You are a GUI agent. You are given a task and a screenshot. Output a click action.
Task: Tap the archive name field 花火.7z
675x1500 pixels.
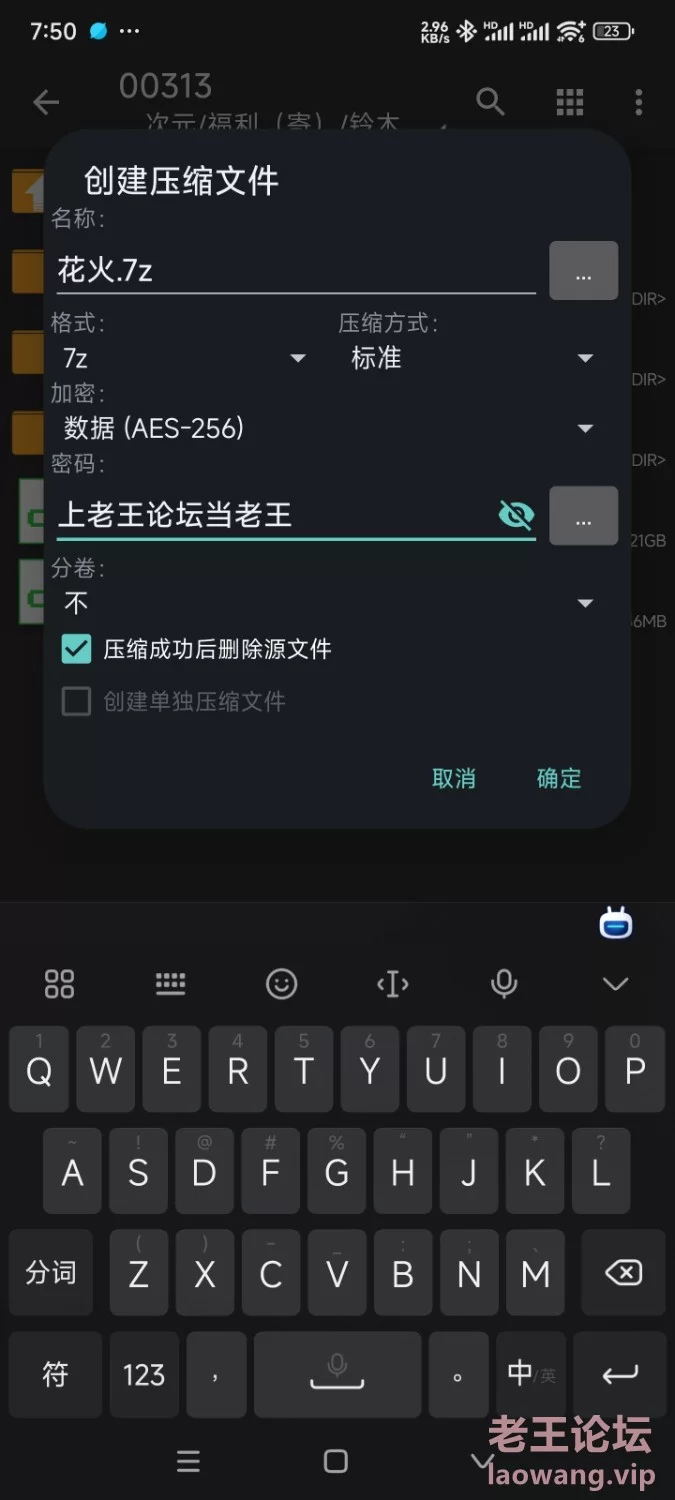pyautogui.click(x=295, y=270)
